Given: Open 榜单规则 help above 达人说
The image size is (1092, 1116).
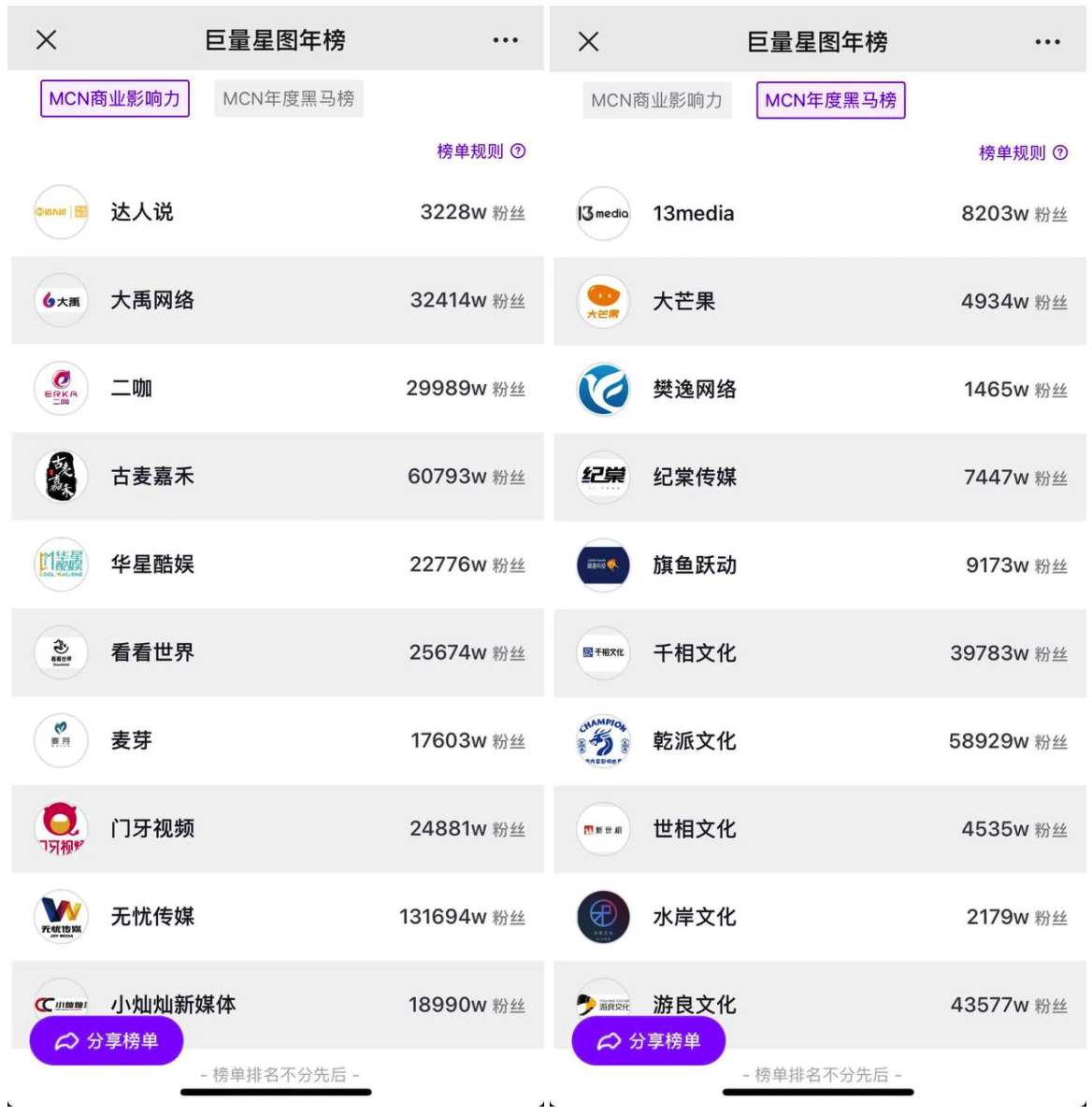Looking at the screenshot, I should [x=481, y=151].
